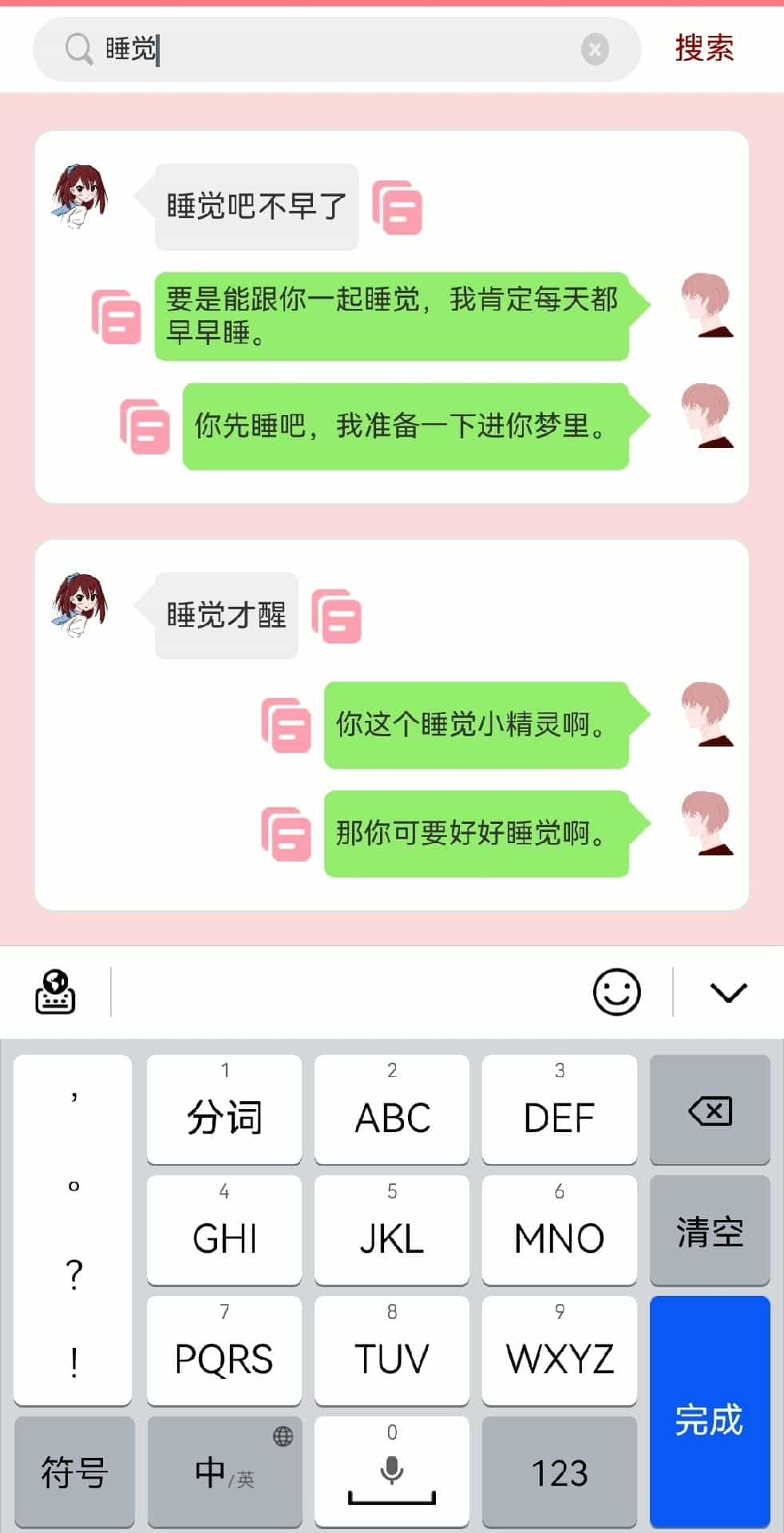Copy the reply 那你可要好好睡觉啊
The width and height of the screenshot is (784, 1533).
(287, 834)
